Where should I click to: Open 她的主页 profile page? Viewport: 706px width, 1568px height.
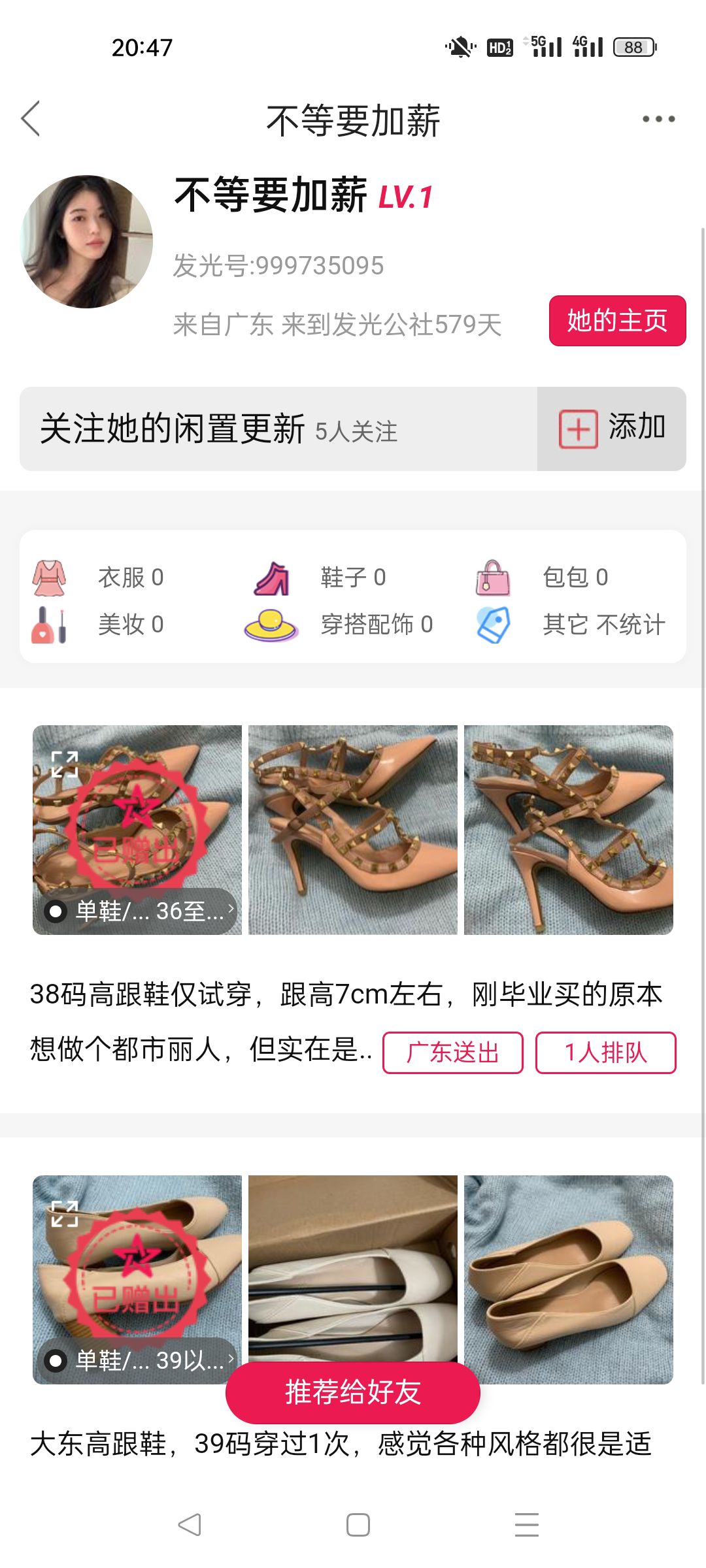point(617,321)
